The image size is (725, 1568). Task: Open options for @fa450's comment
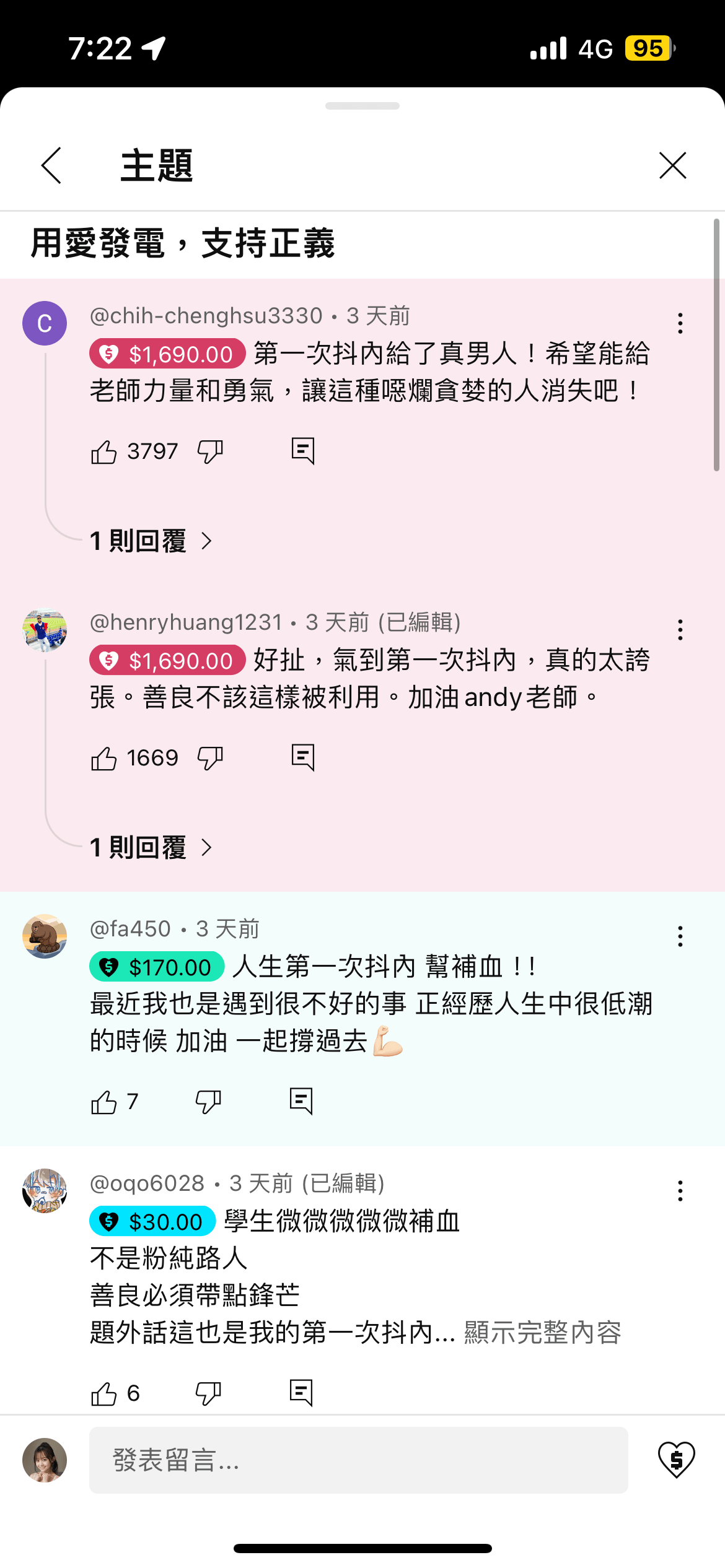click(x=680, y=936)
